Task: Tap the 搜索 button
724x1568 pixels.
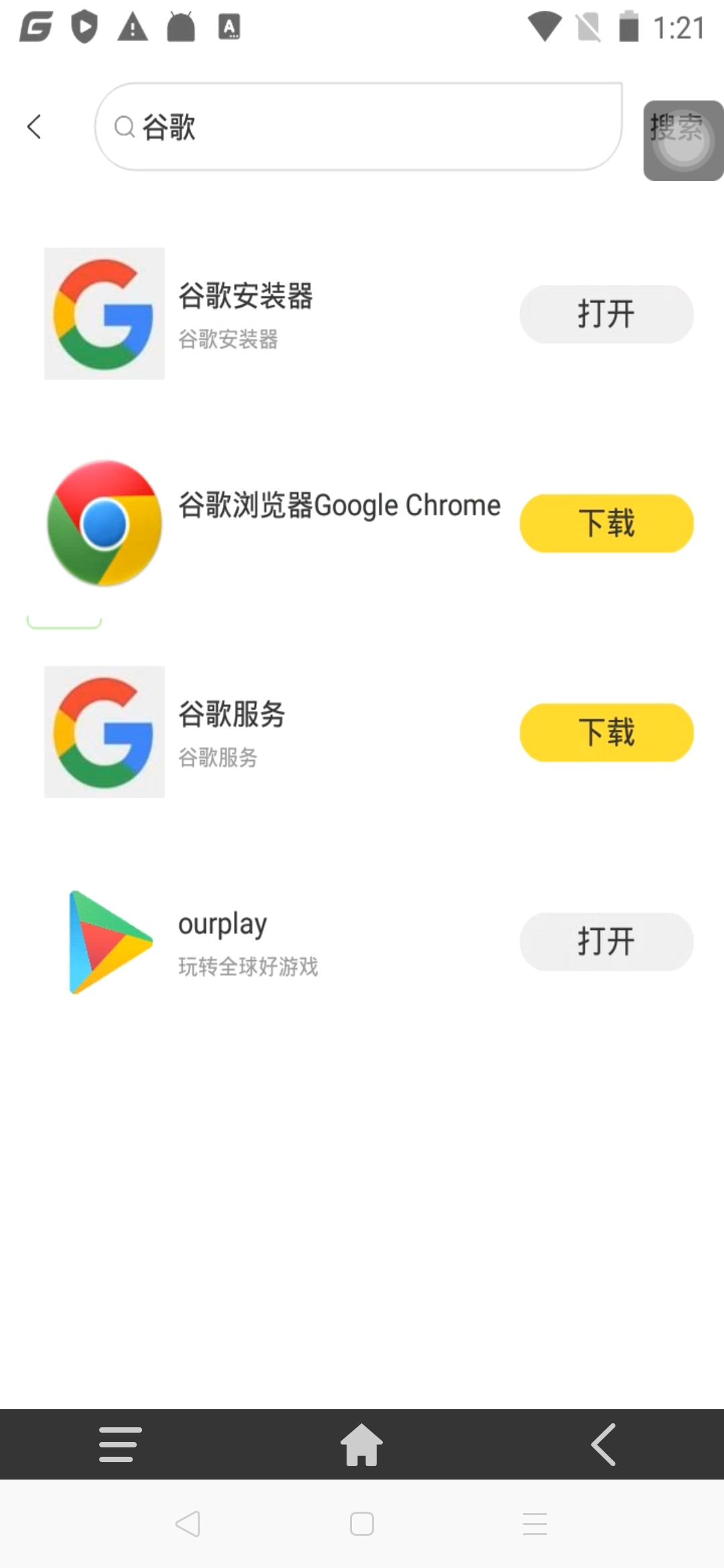Action: point(682,140)
